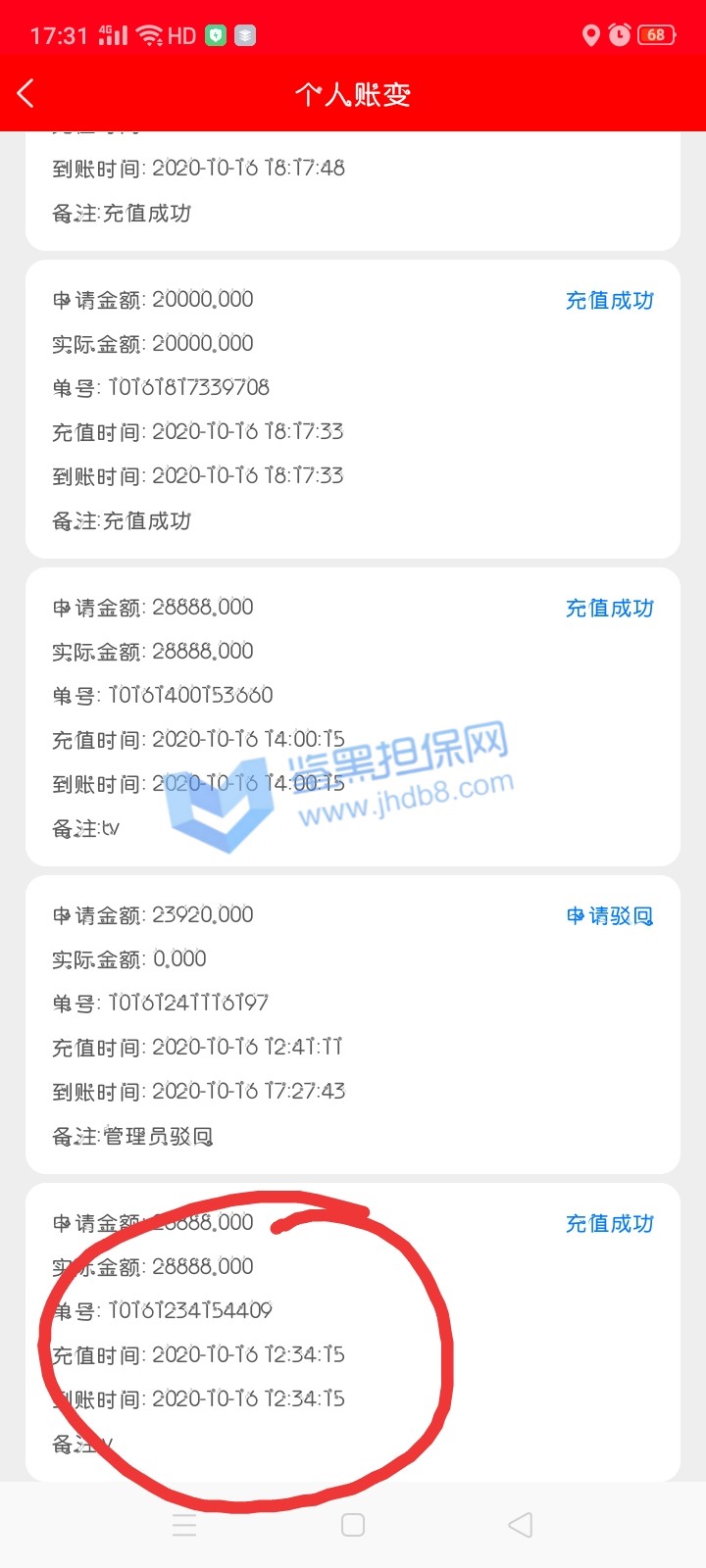Go back from the 个人账变 page
706x1568 pixels.
(x=26, y=94)
